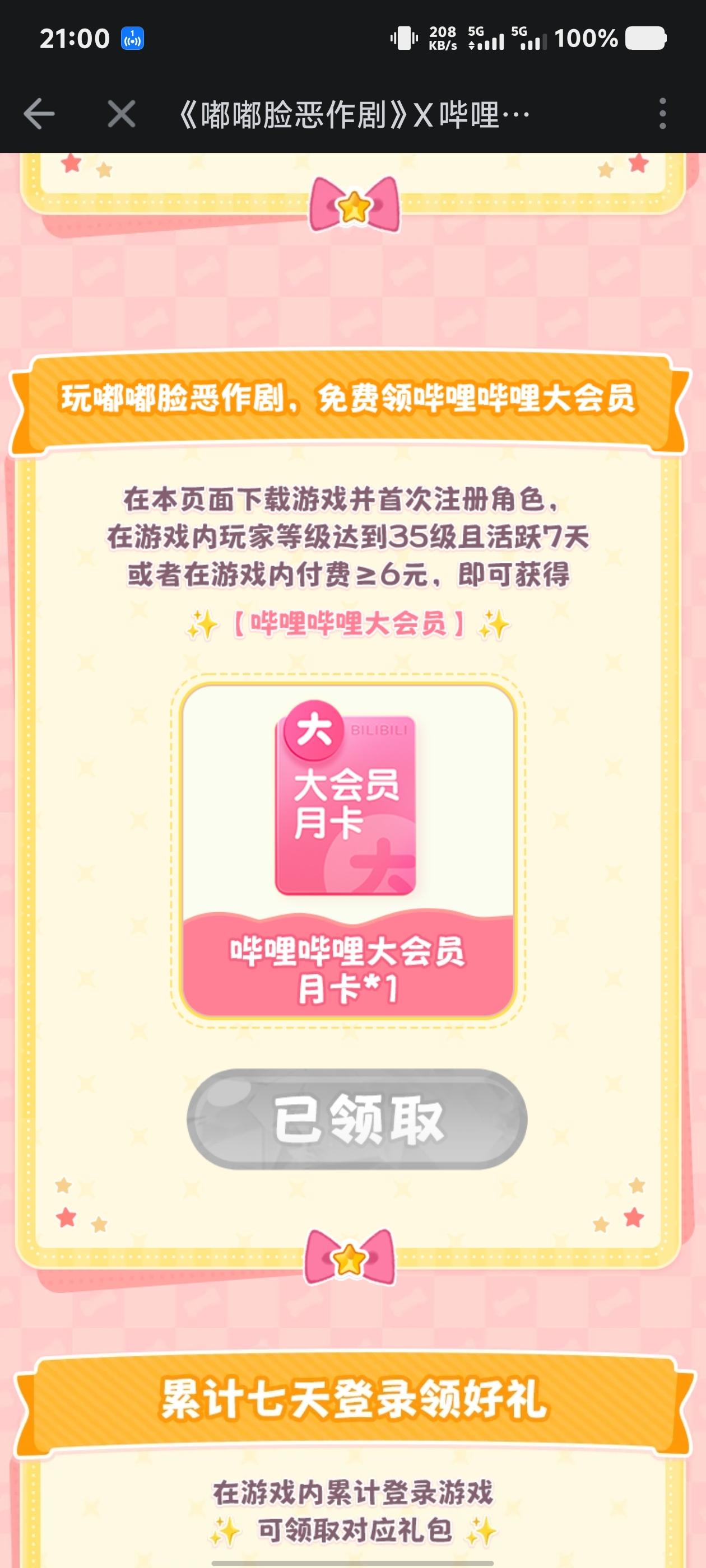Image resolution: width=706 pixels, height=1568 pixels.
Task: Tap the 哔哩哔哩大会员月卡 reward card
Action: click(x=348, y=851)
